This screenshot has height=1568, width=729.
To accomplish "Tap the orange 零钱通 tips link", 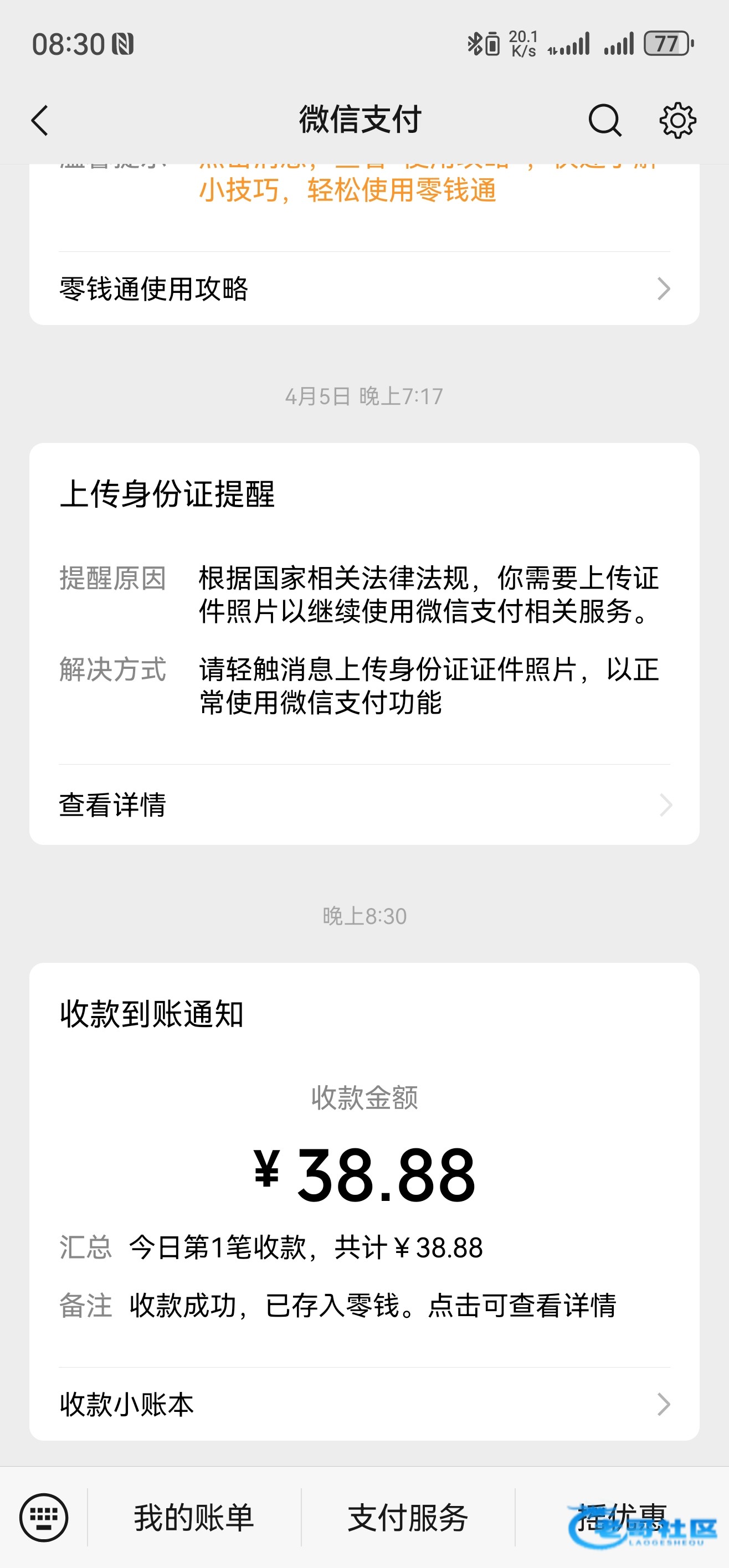I will click(x=347, y=189).
